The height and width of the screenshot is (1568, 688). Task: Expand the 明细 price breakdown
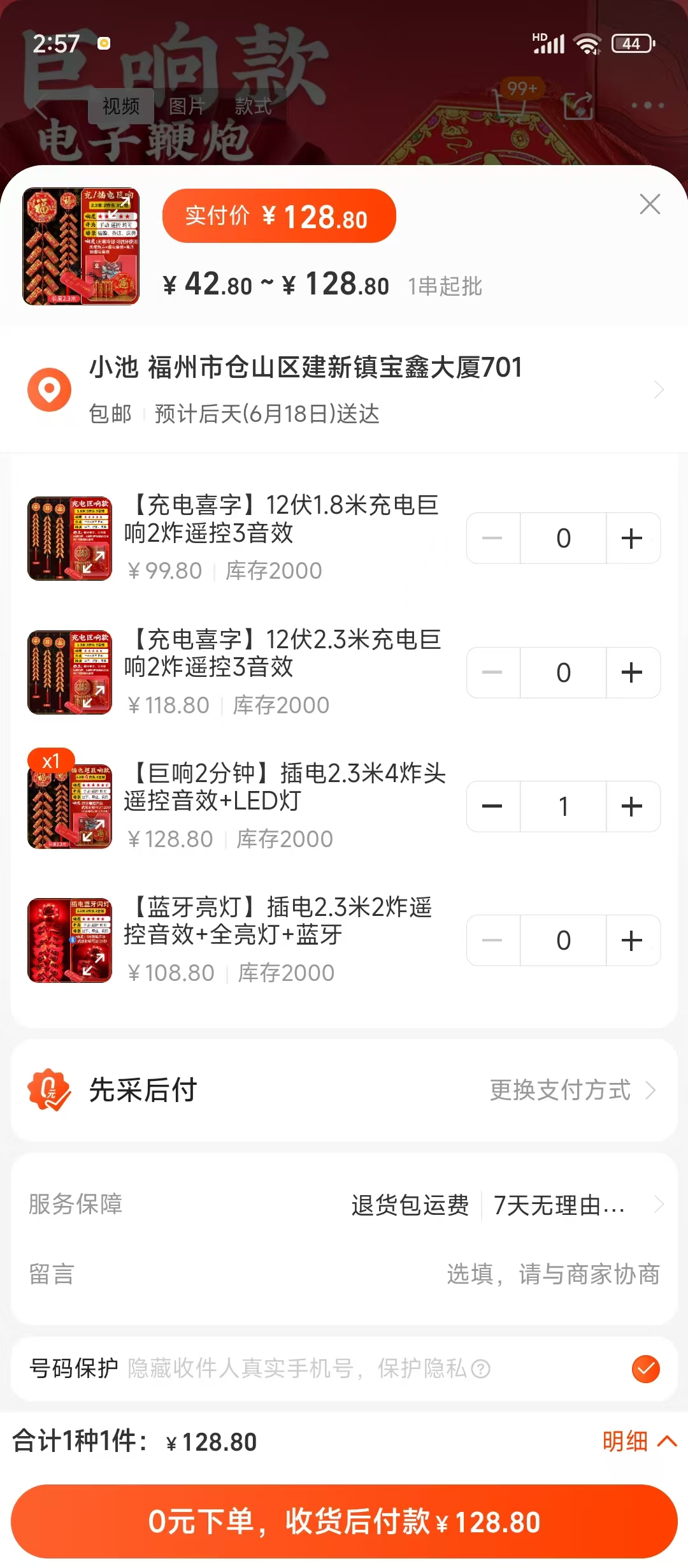pos(639,1441)
